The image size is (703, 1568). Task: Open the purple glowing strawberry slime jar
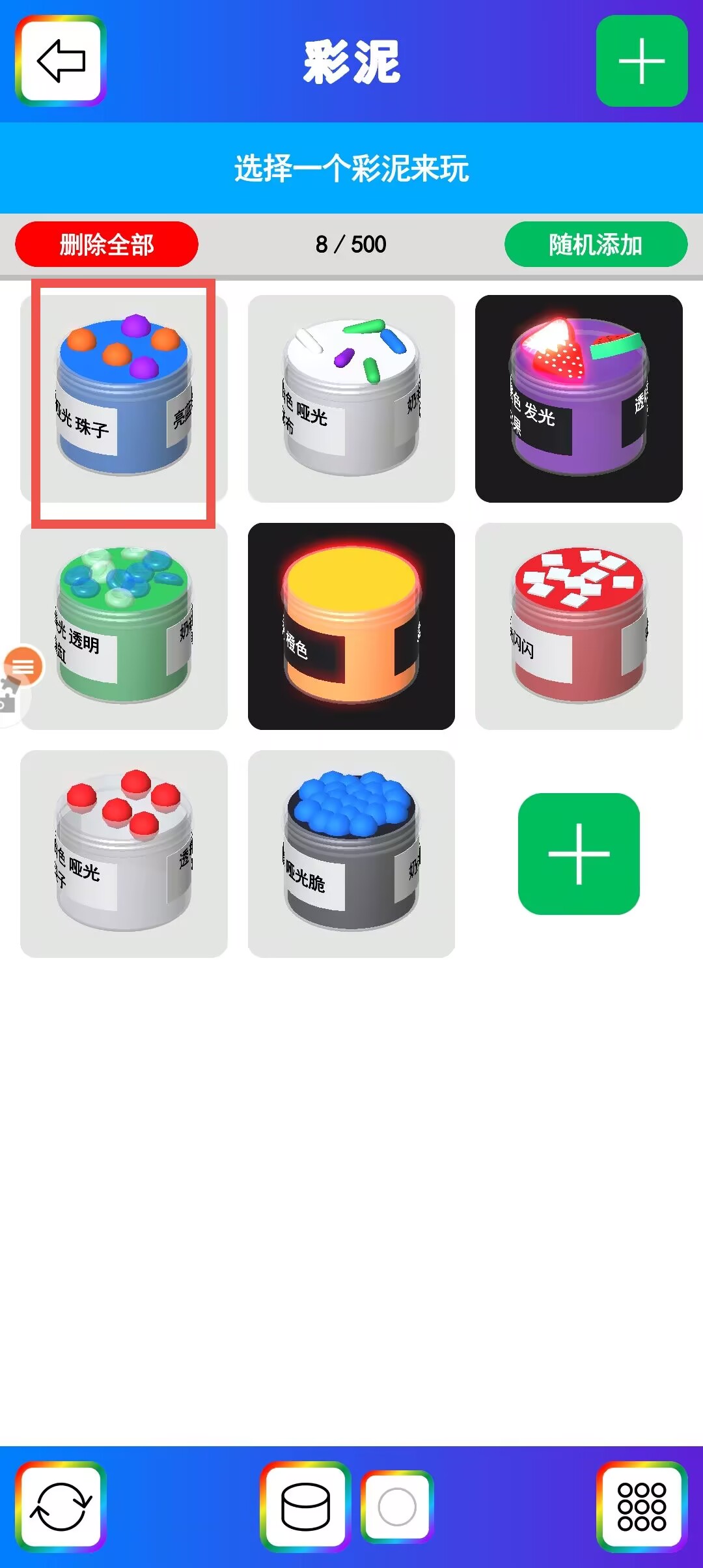coord(579,399)
